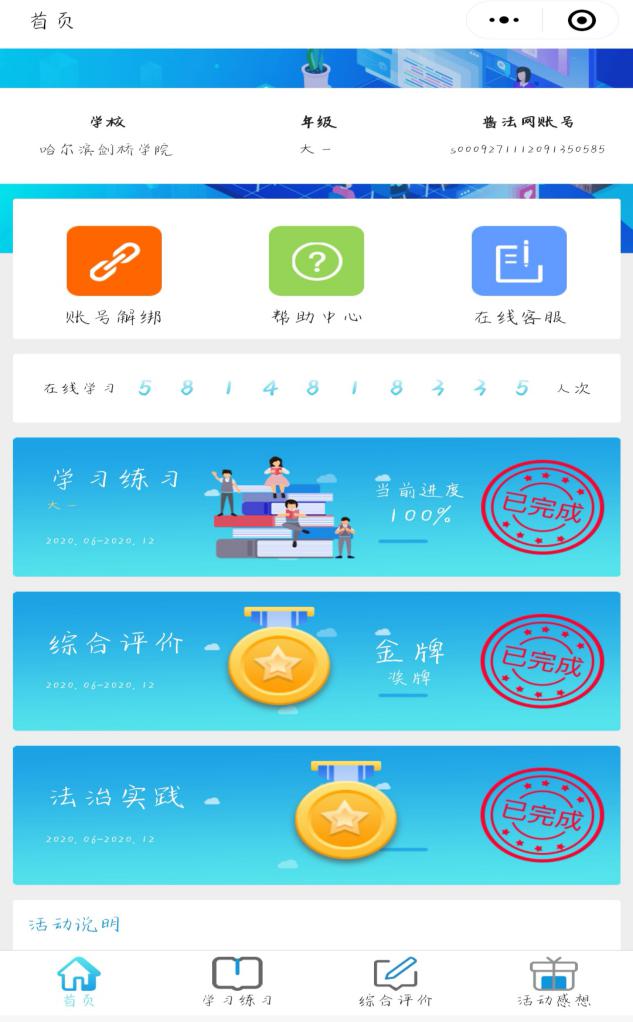The height and width of the screenshot is (1022, 633).
Task: Switch to the 活动感想 bottom tab
Action: click(x=553, y=982)
